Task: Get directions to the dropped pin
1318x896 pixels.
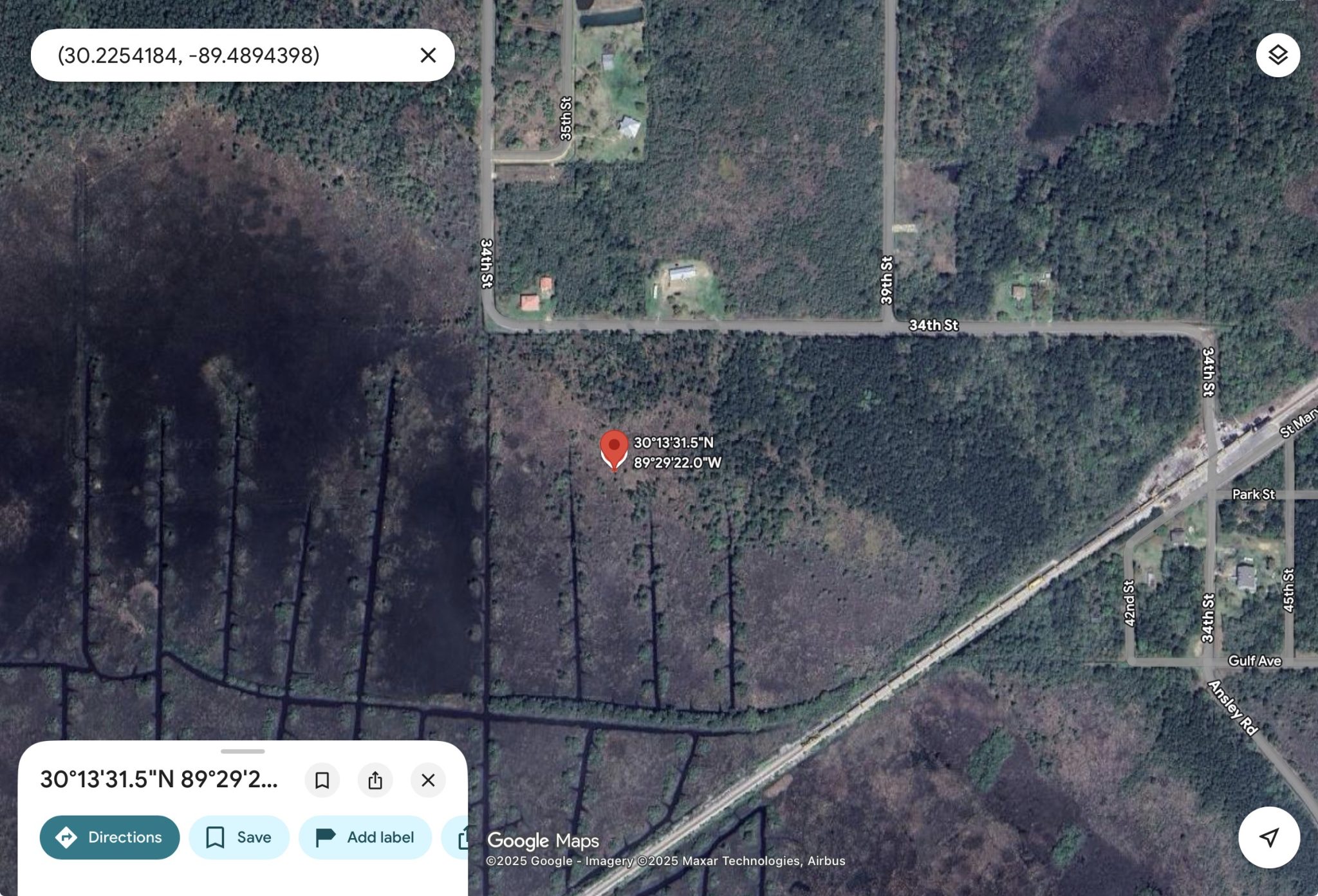Action: (x=109, y=837)
